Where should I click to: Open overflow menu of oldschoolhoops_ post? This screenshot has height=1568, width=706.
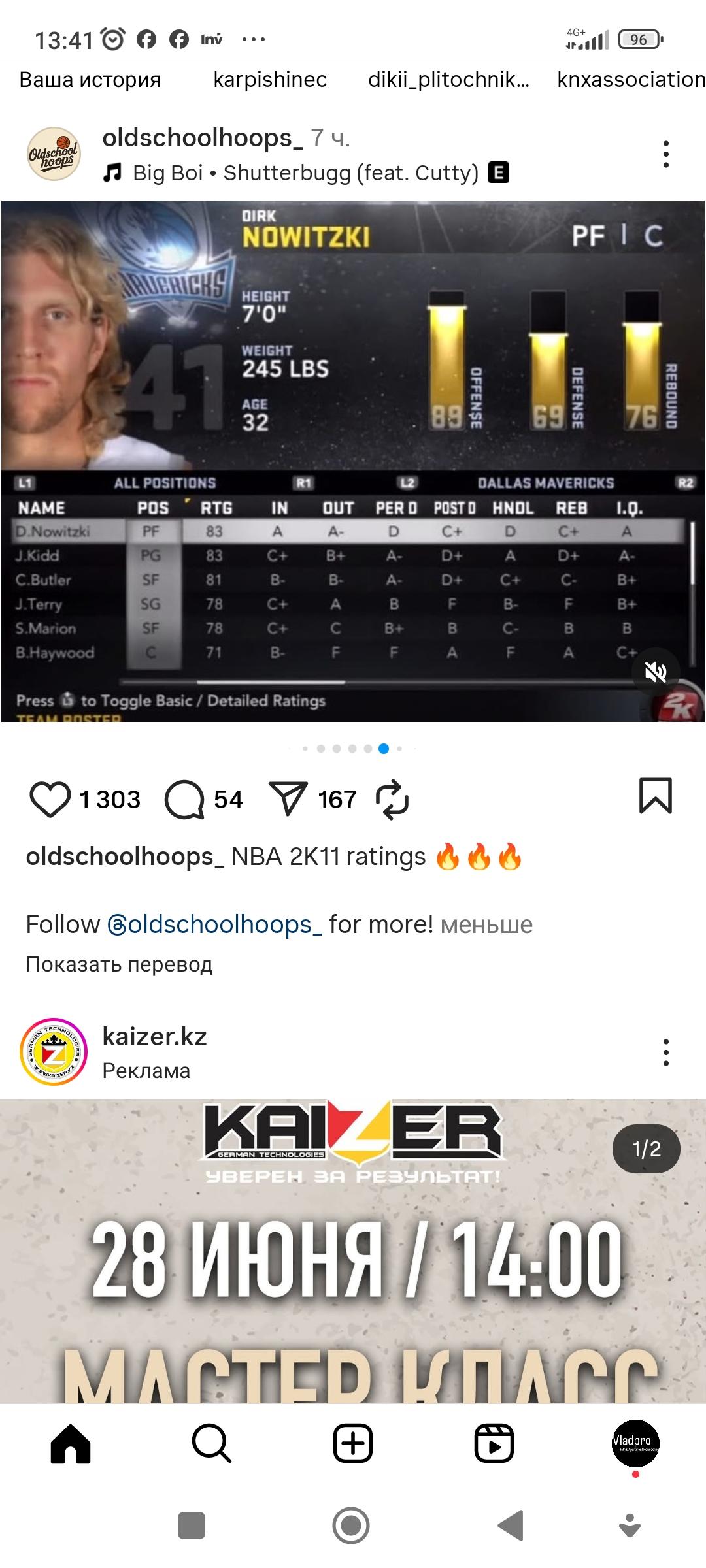pyautogui.click(x=665, y=154)
